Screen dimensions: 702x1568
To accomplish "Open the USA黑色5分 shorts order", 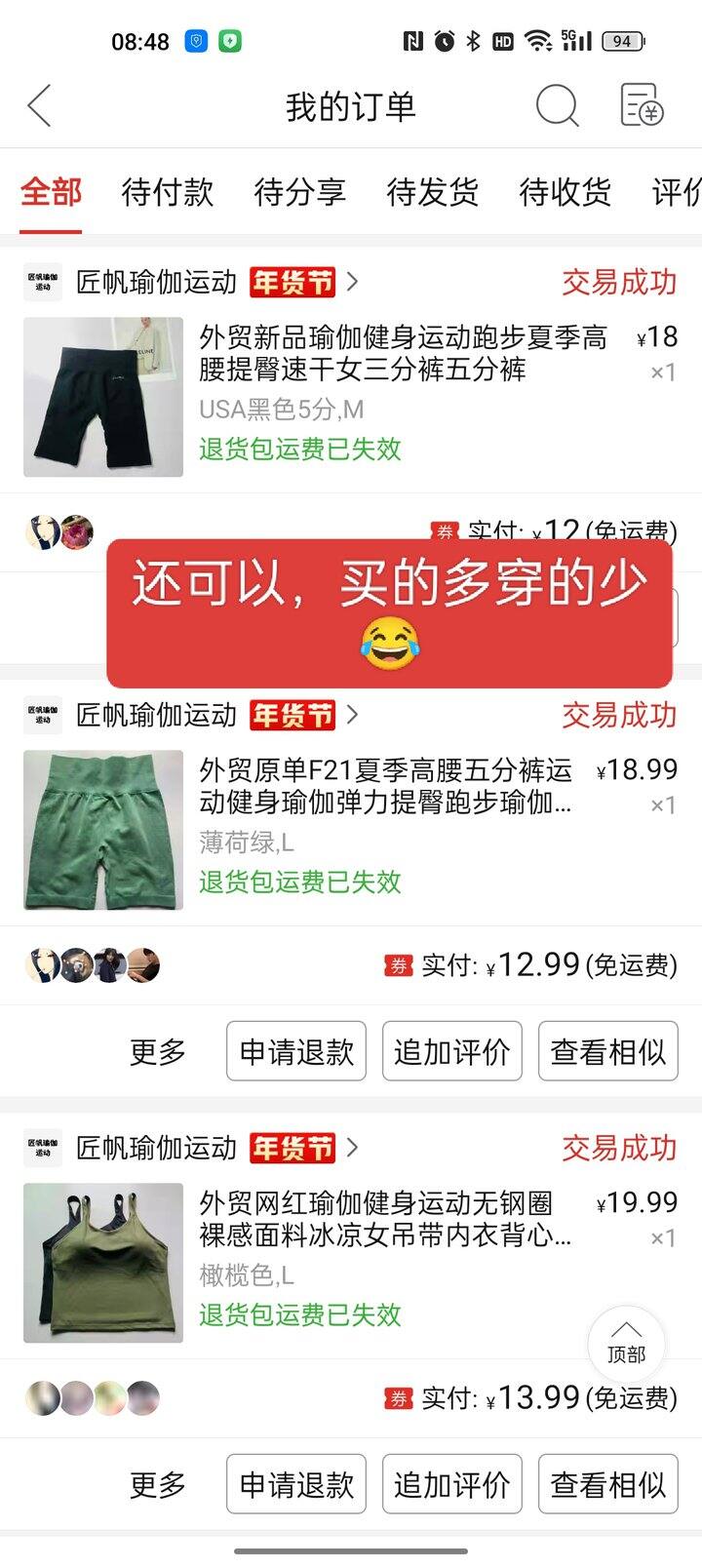I will pos(351,397).
